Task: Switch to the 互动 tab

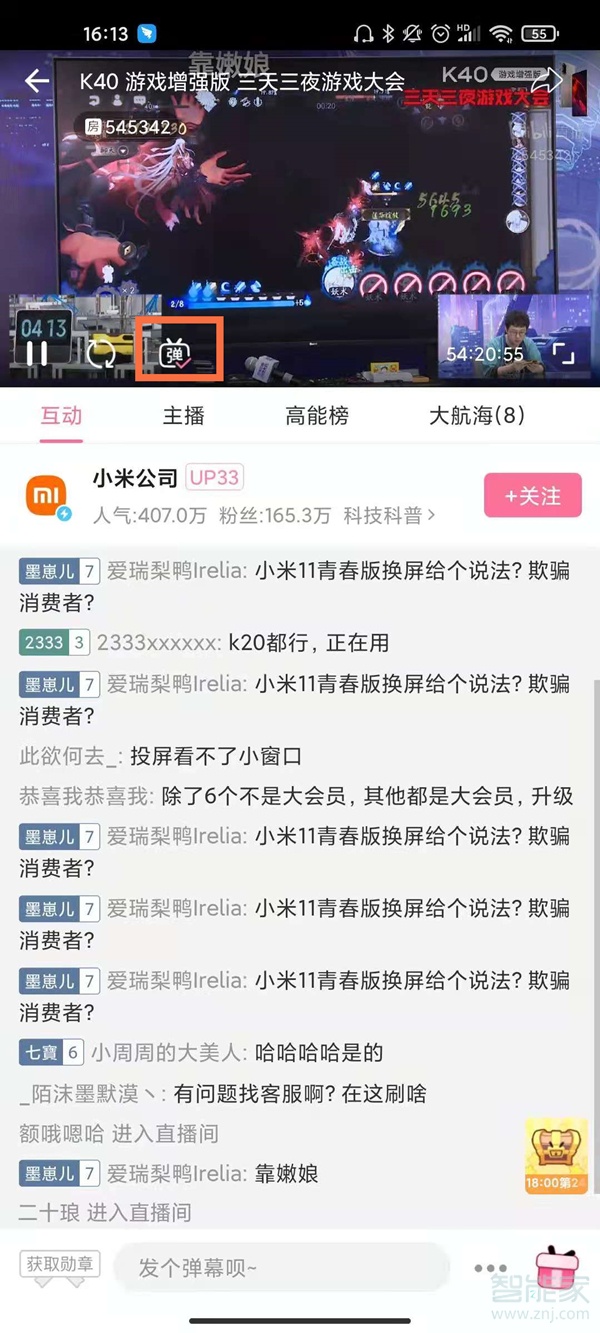Action: click(x=61, y=416)
